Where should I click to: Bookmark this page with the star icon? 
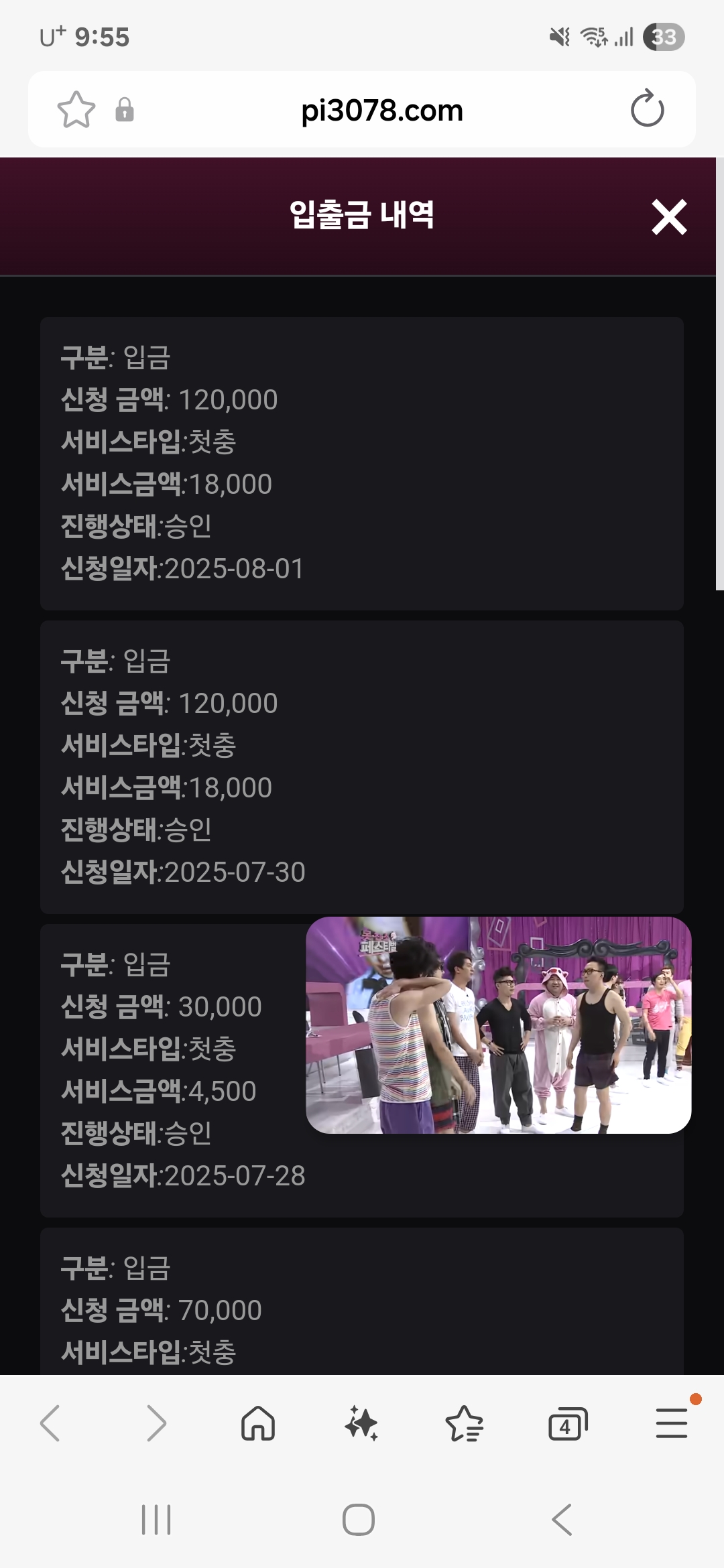click(76, 110)
